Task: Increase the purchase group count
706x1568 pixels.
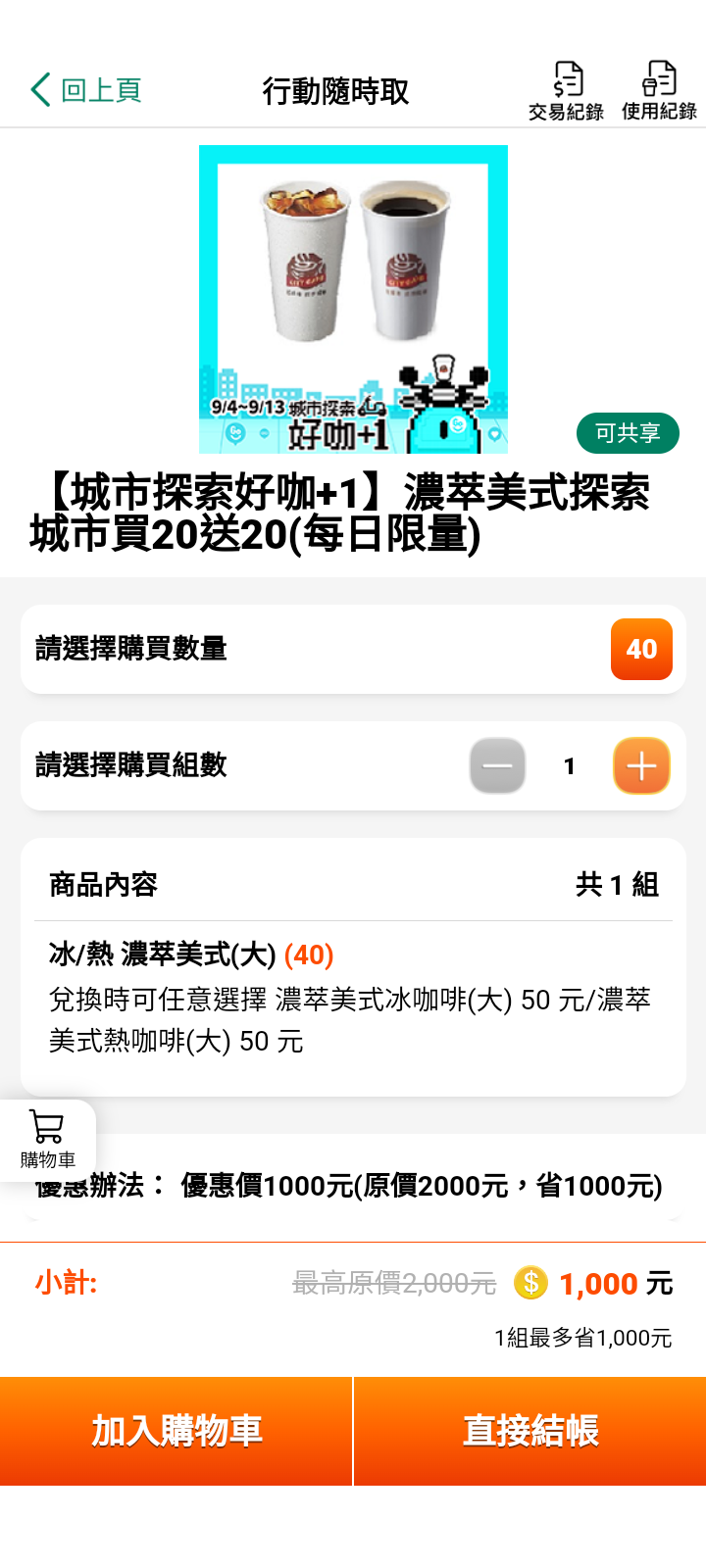Action: (x=641, y=765)
